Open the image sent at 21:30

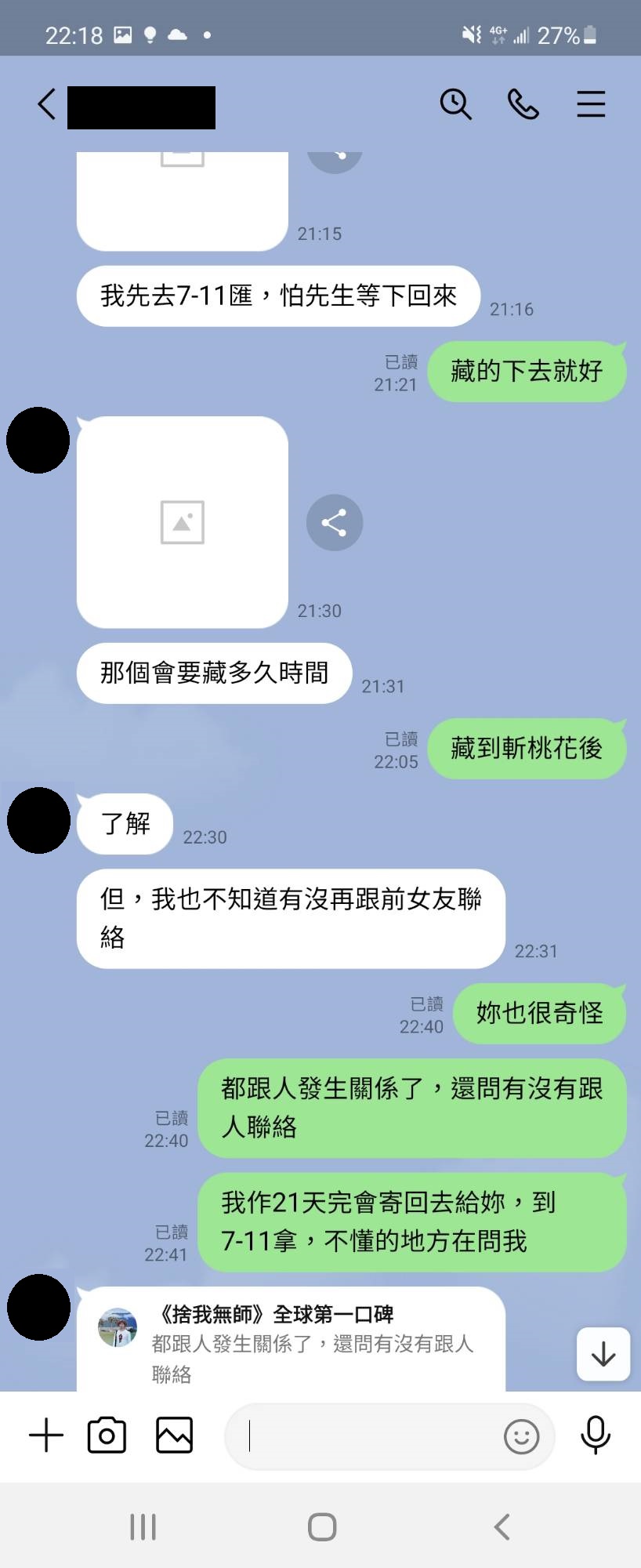(x=183, y=522)
